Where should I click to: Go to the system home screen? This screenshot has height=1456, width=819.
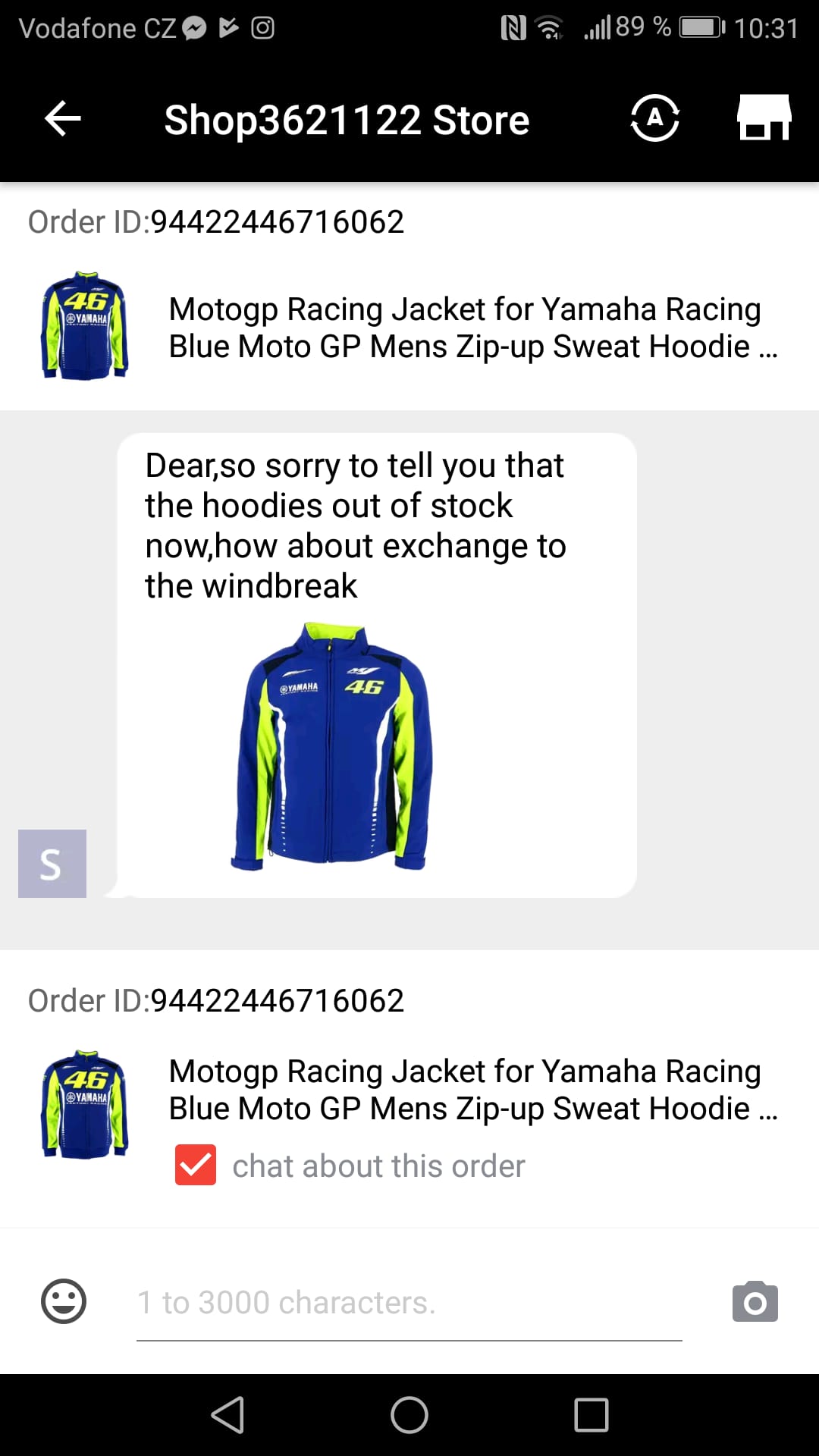click(x=409, y=1415)
